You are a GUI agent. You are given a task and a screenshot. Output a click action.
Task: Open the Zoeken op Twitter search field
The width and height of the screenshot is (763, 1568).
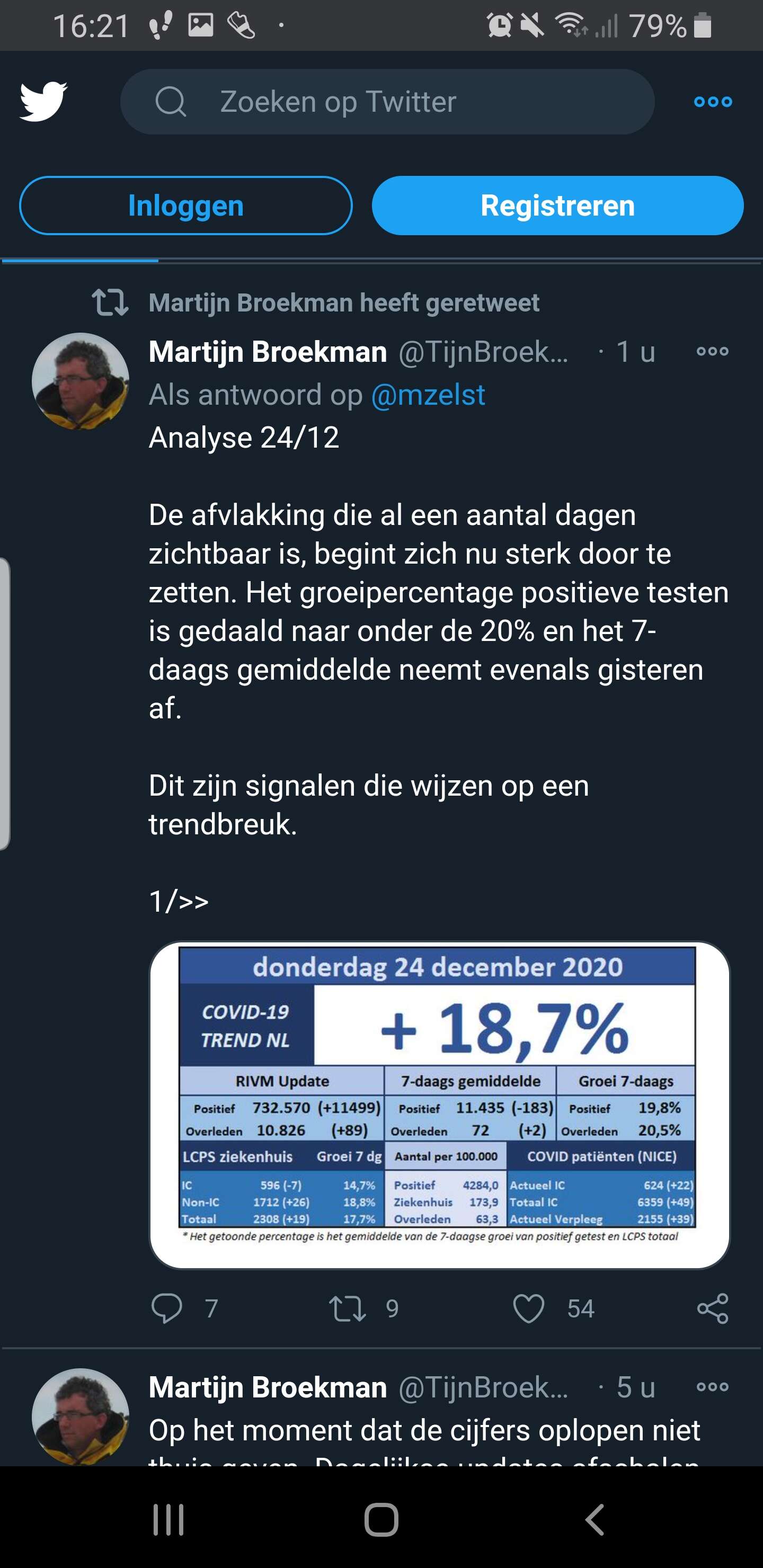387,102
